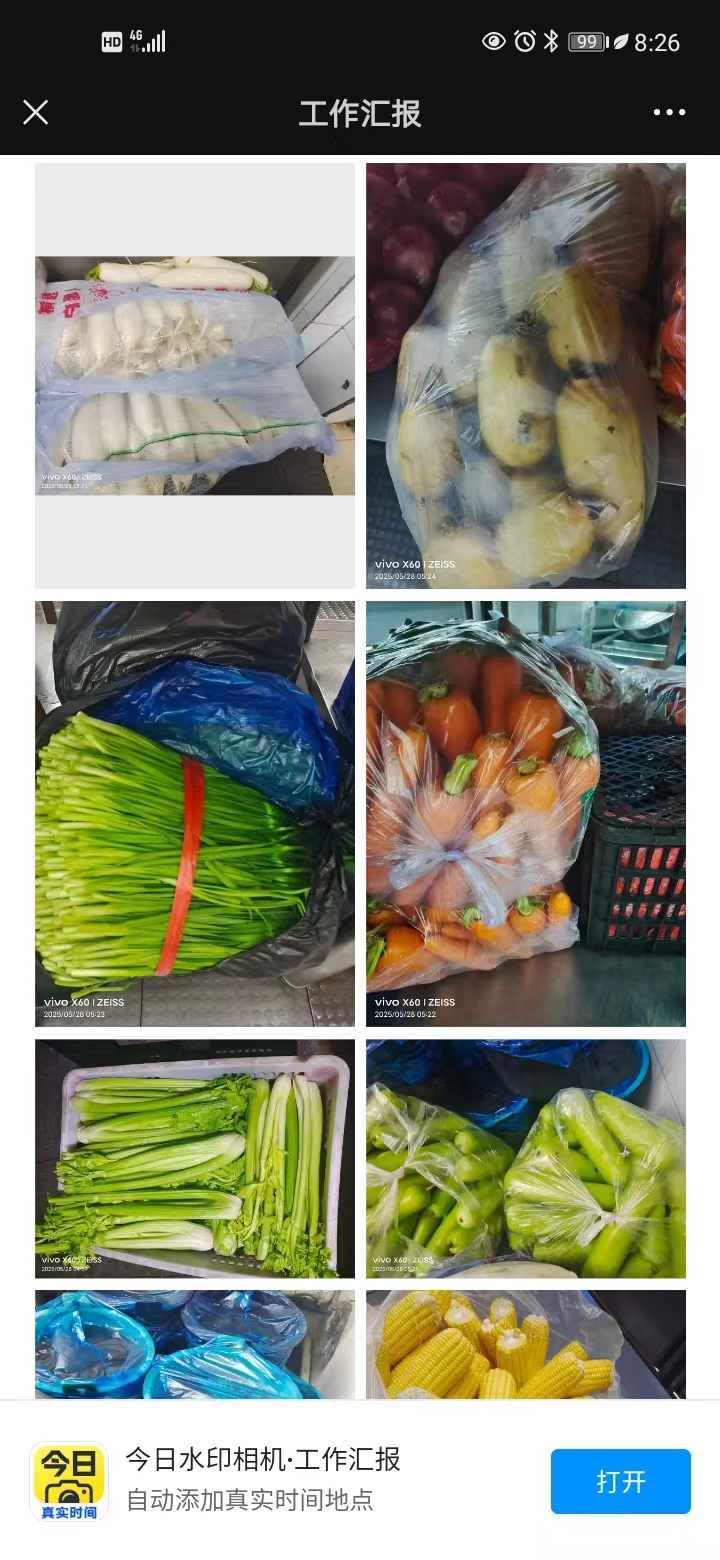
Task: View the corn cobs photo
Action: (526, 1344)
